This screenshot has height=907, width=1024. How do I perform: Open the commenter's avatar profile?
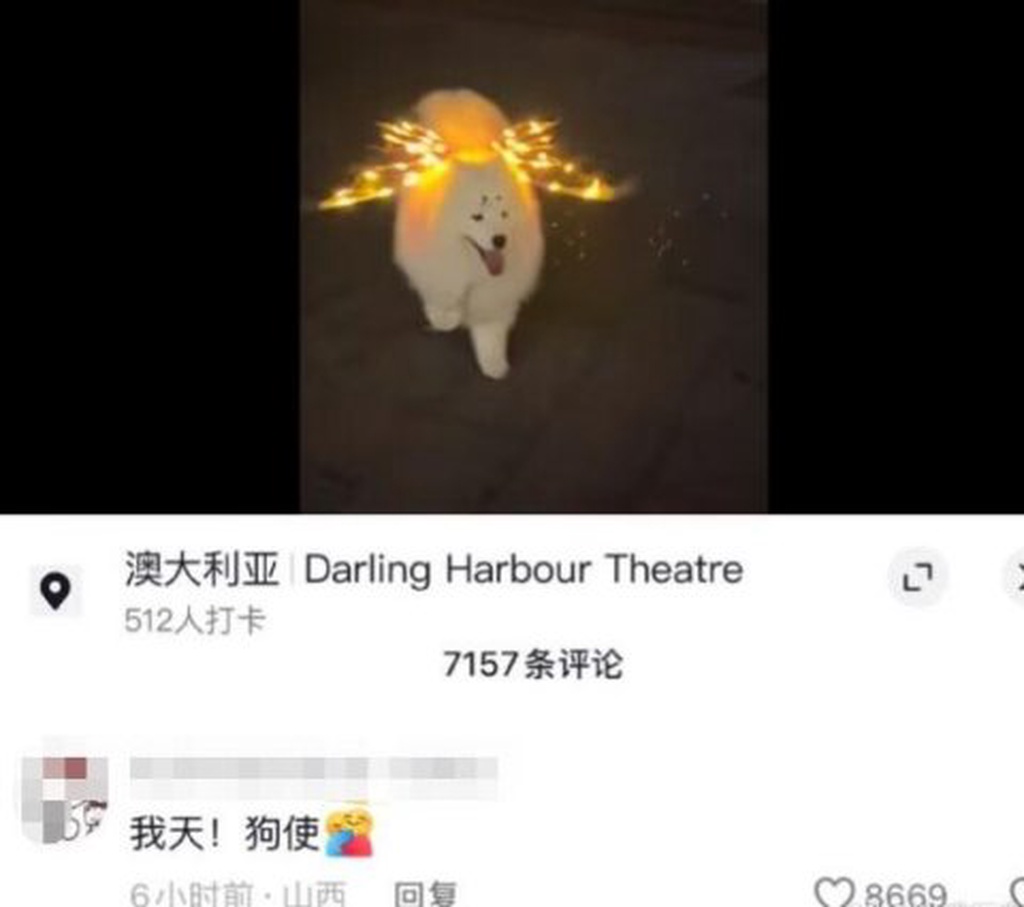pyautogui.click(x=66, y=800)
